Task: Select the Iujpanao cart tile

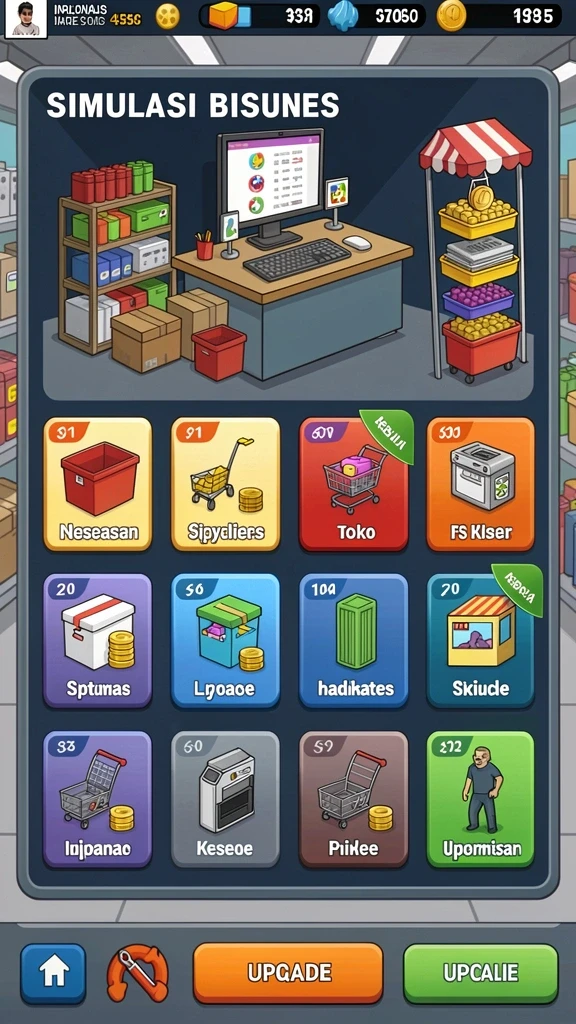Action: coord(98,799)
